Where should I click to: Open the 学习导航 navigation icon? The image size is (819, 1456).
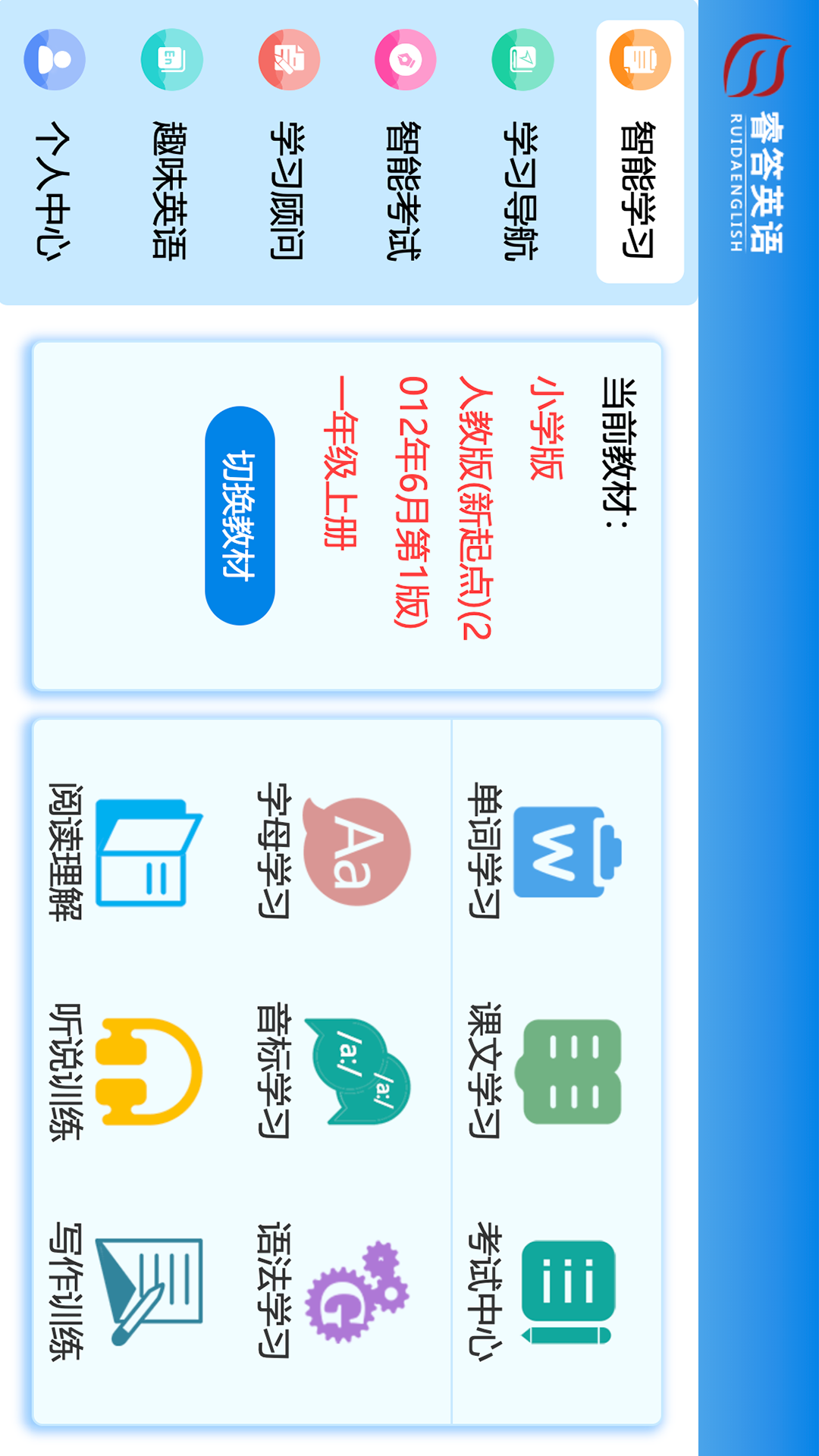(x=522, y=61)
